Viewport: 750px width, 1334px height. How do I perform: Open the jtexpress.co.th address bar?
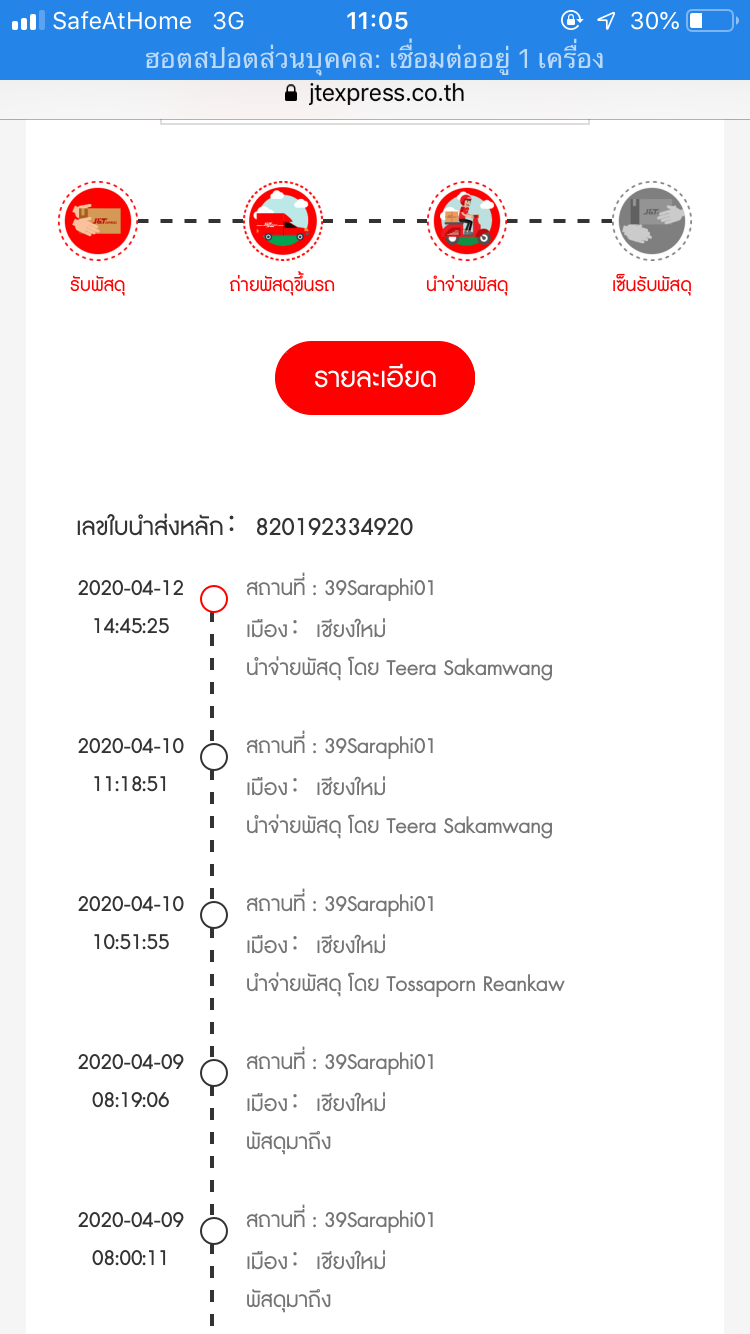click(375, 94)
